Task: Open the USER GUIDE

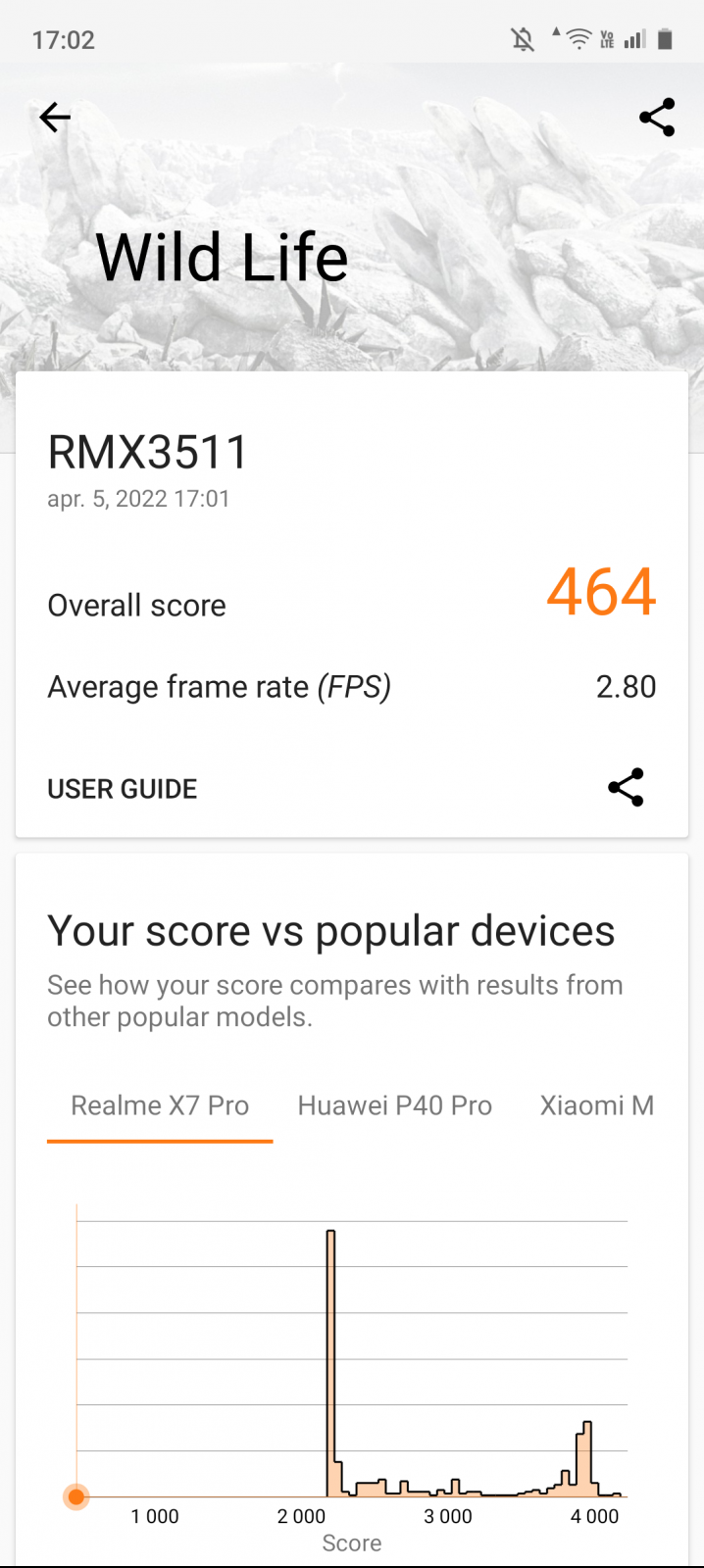Action: [123, 789]
